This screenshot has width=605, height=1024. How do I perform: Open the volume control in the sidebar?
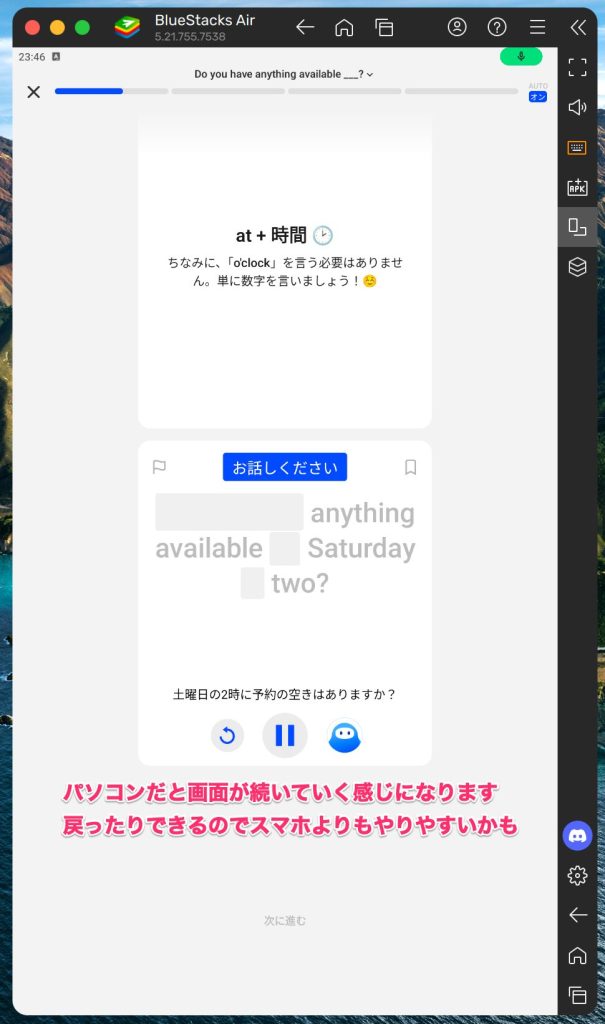[577, 107]
